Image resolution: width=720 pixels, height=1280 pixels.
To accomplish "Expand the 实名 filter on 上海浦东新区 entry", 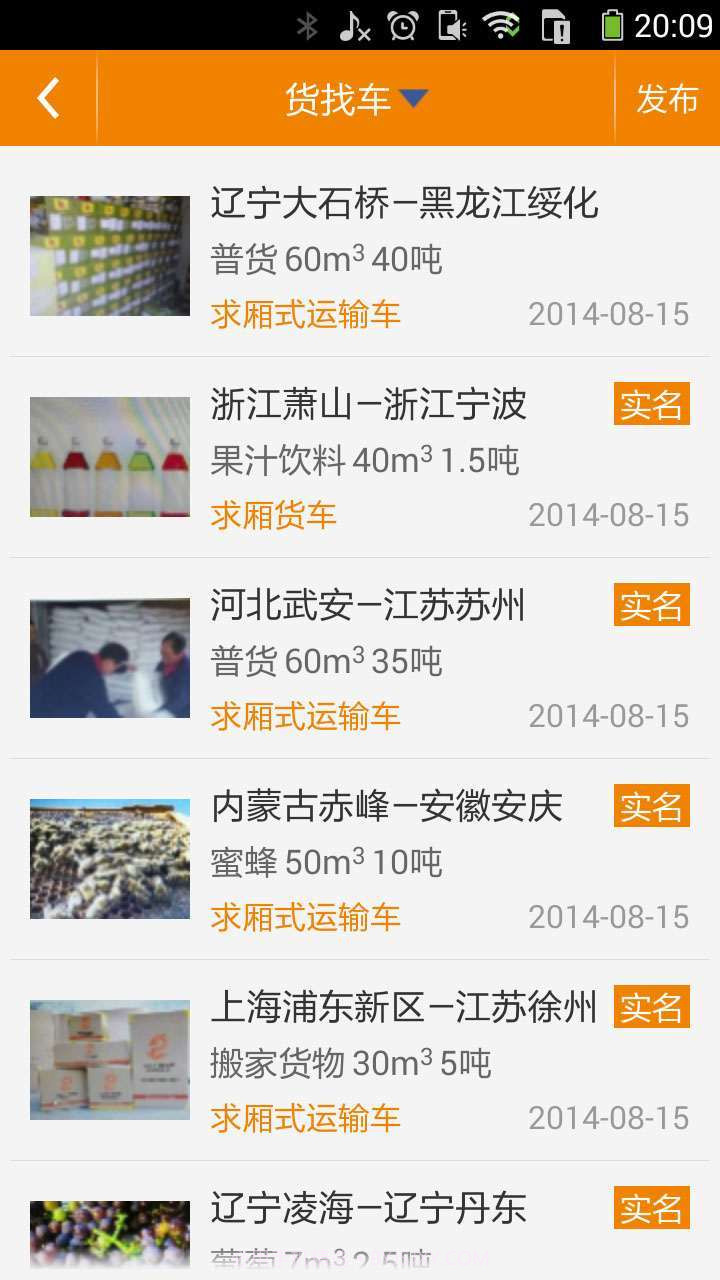I will click(x=650, y=1007).
